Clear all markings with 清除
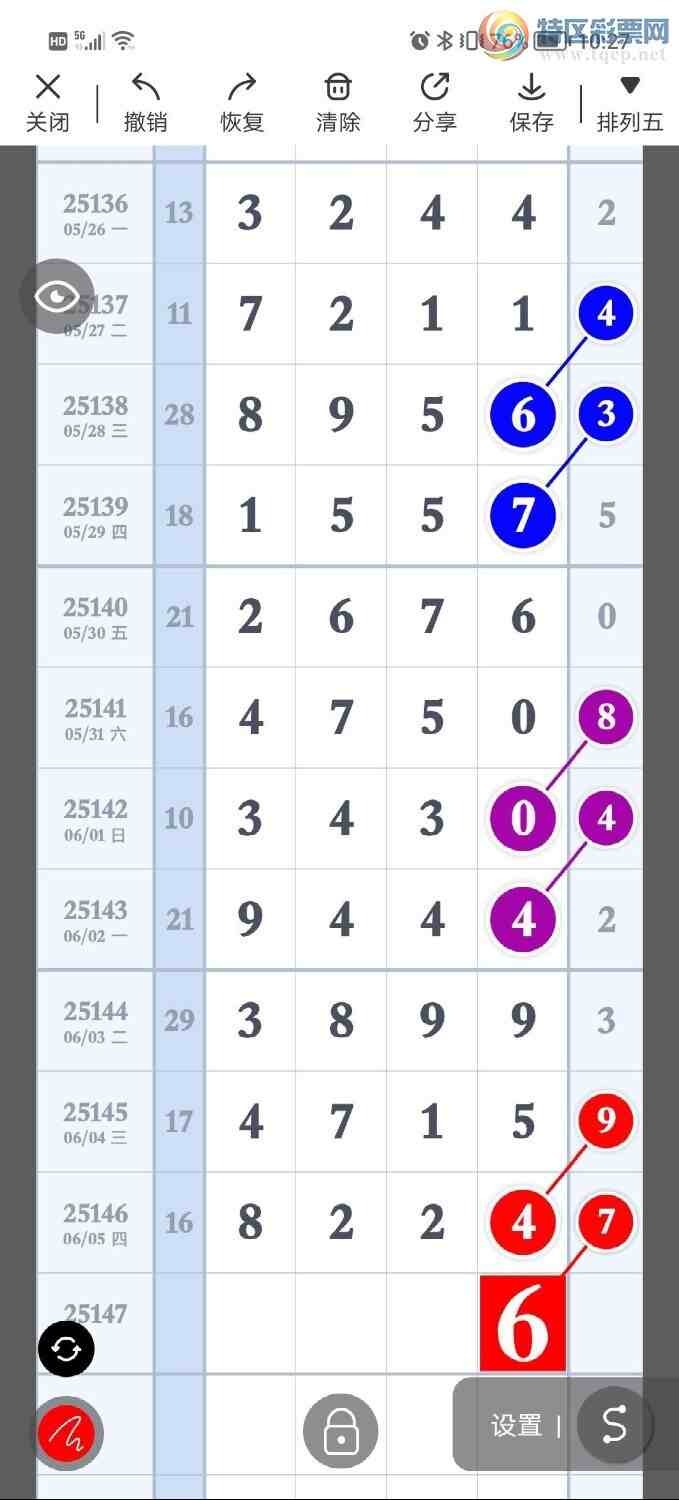 [338, 103]
